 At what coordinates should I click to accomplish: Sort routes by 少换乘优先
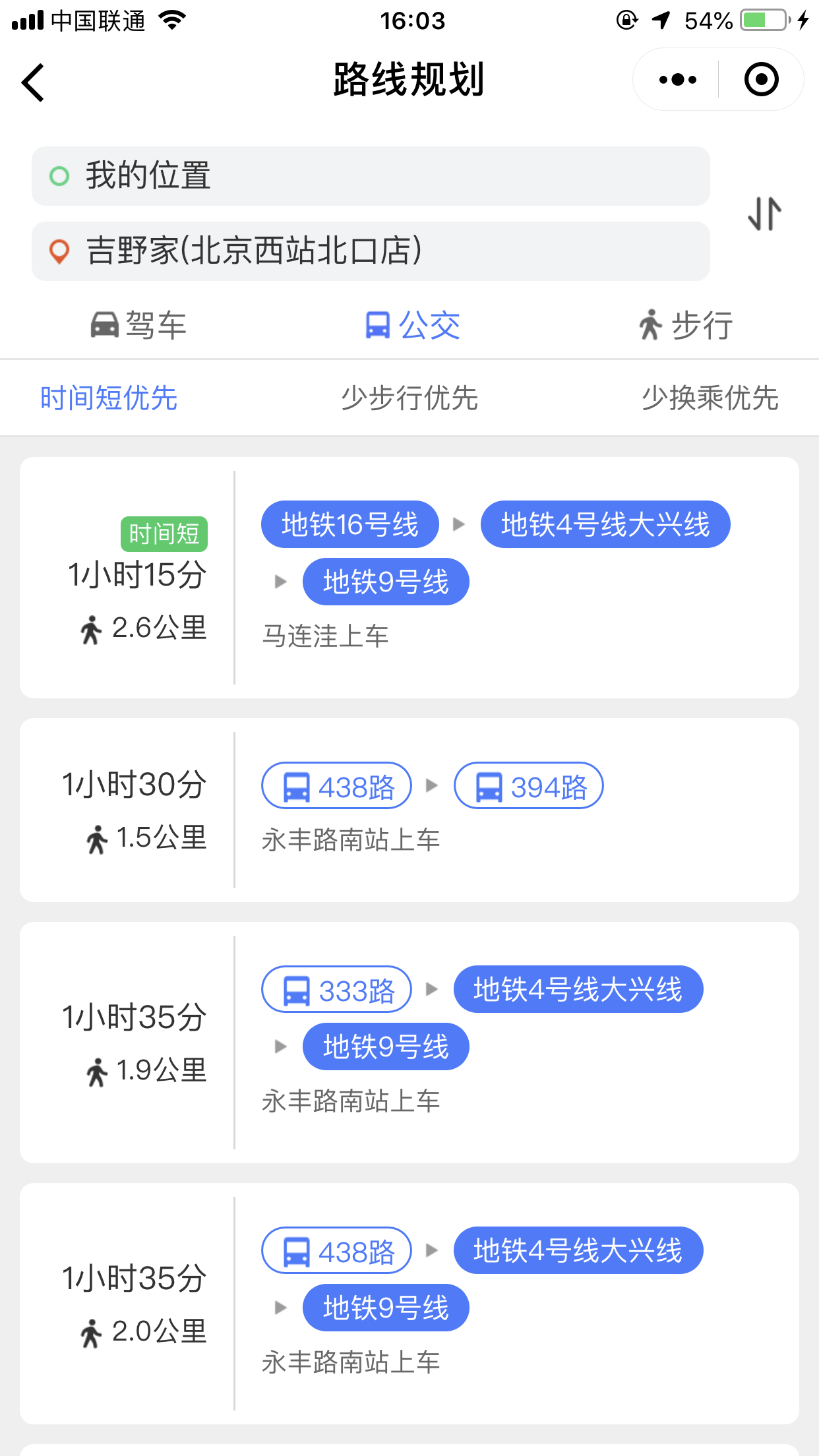[x=710, y=398]
